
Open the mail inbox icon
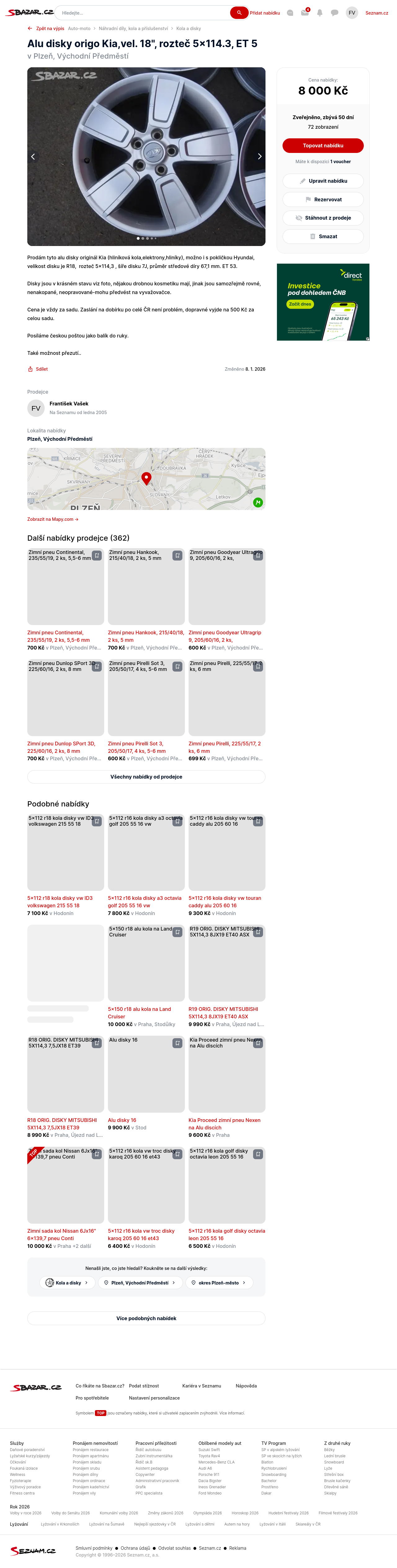305,13
